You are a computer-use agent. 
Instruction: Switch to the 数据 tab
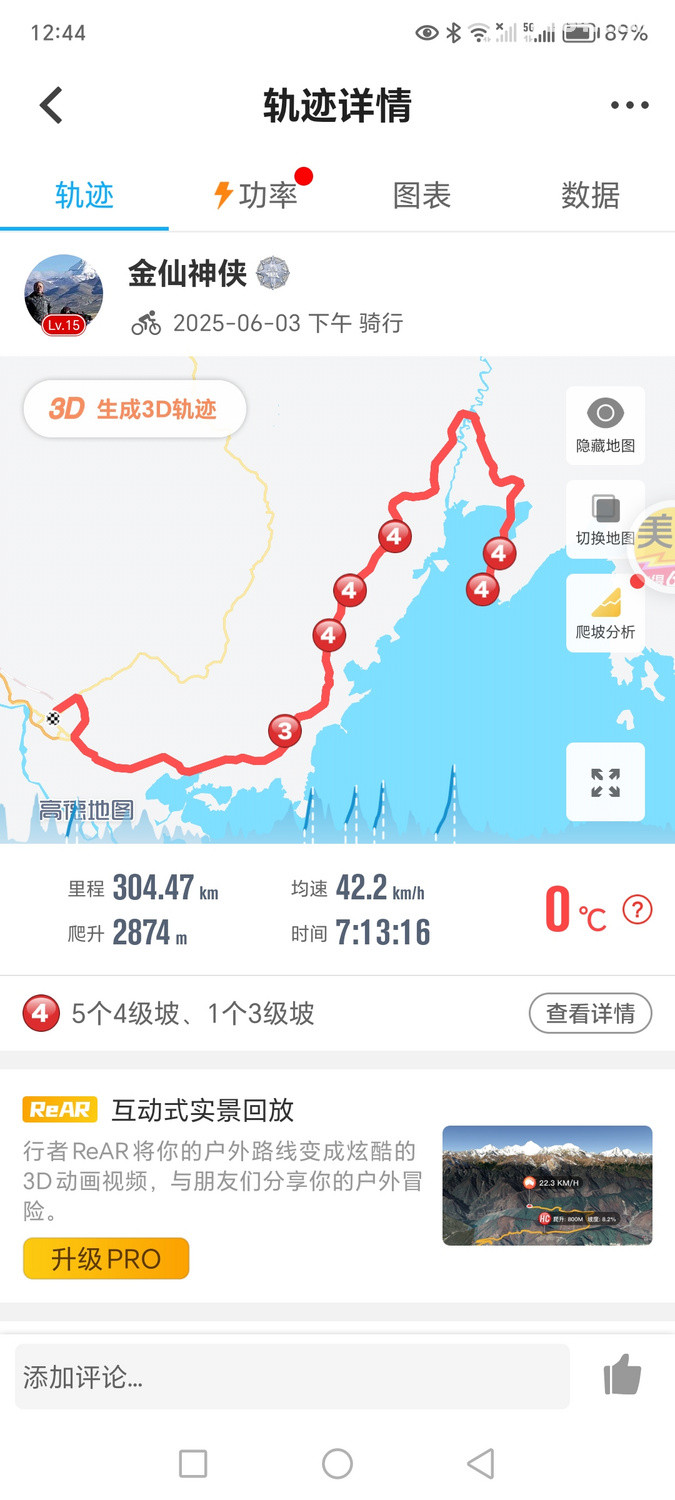pos(590,195)
